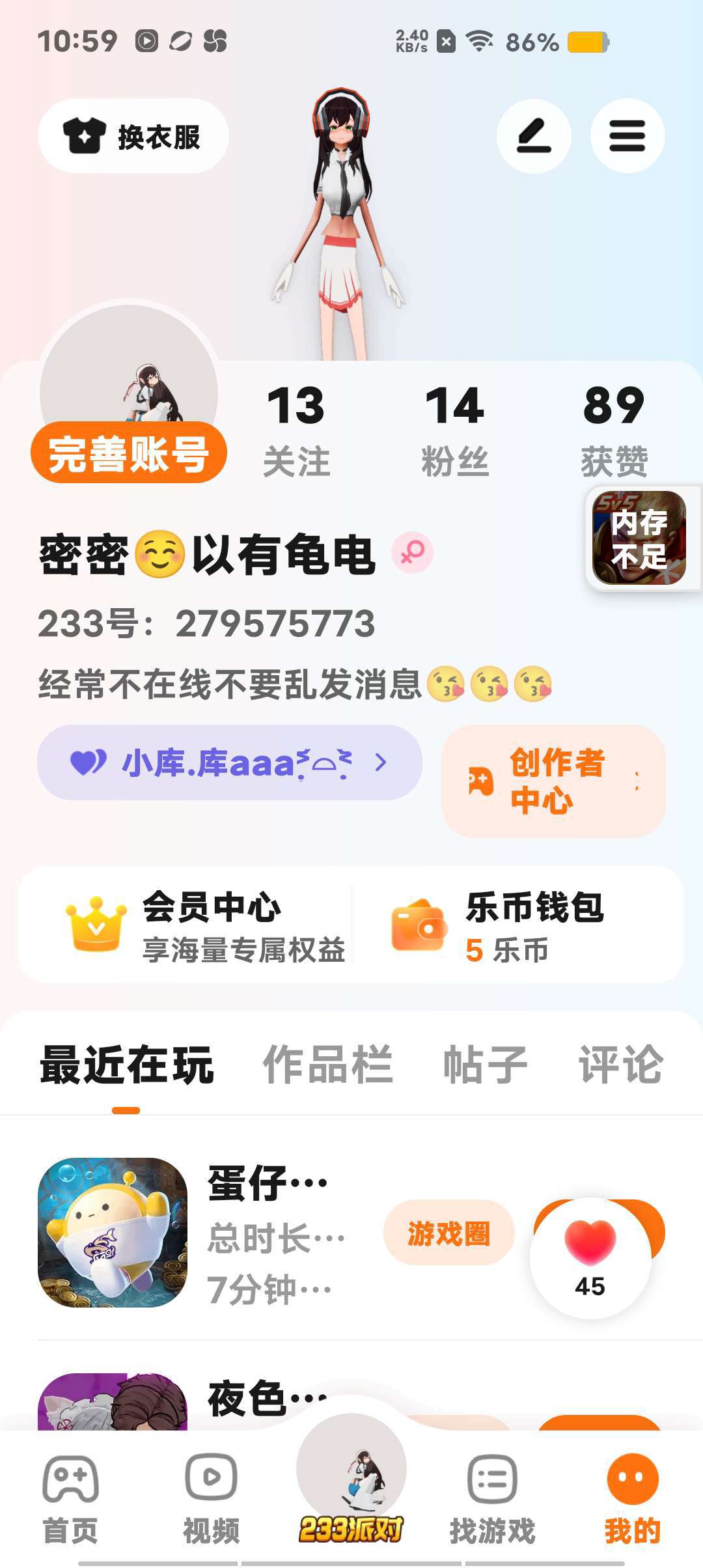Open 创作者中心 creator center

[x=553, y=781]
